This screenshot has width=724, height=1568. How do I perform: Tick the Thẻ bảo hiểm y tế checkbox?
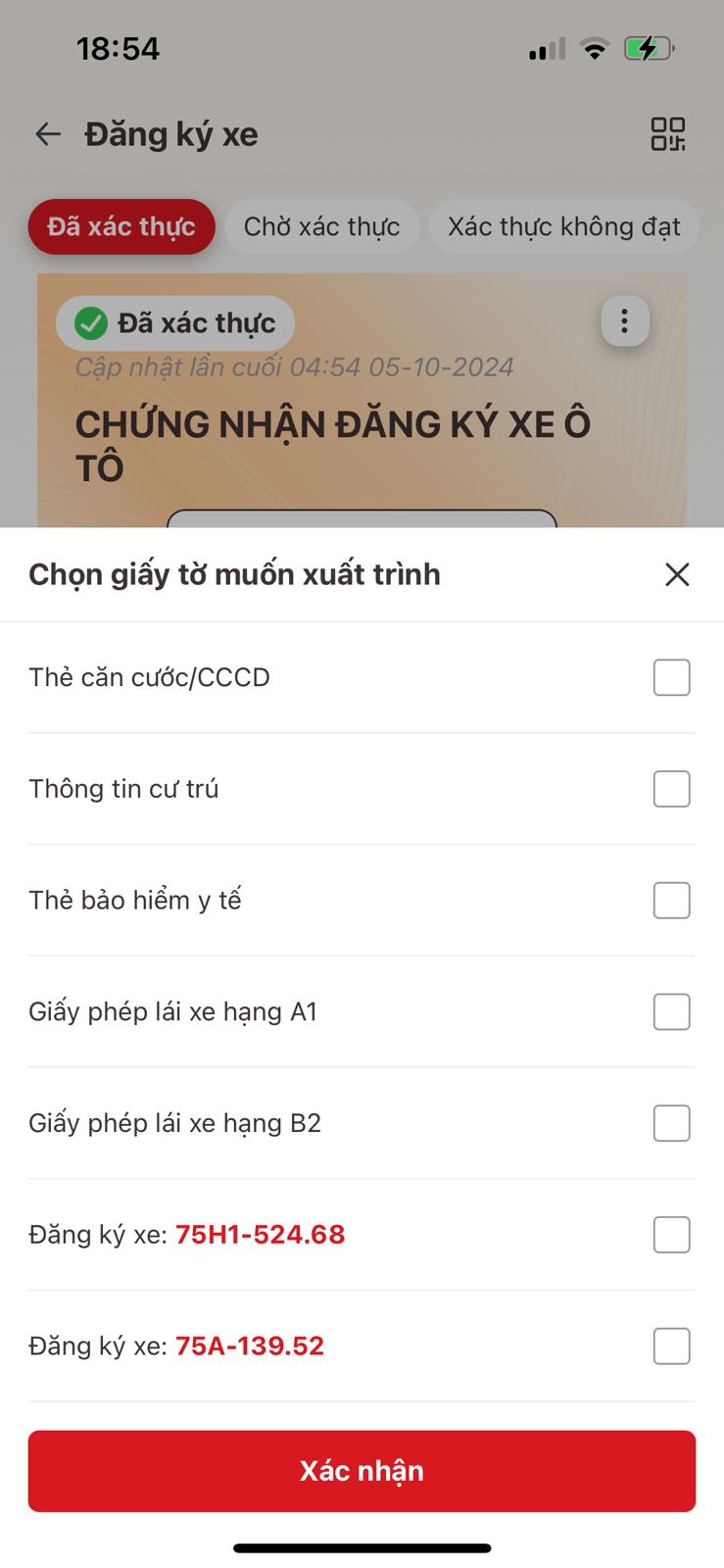[671, 901]
